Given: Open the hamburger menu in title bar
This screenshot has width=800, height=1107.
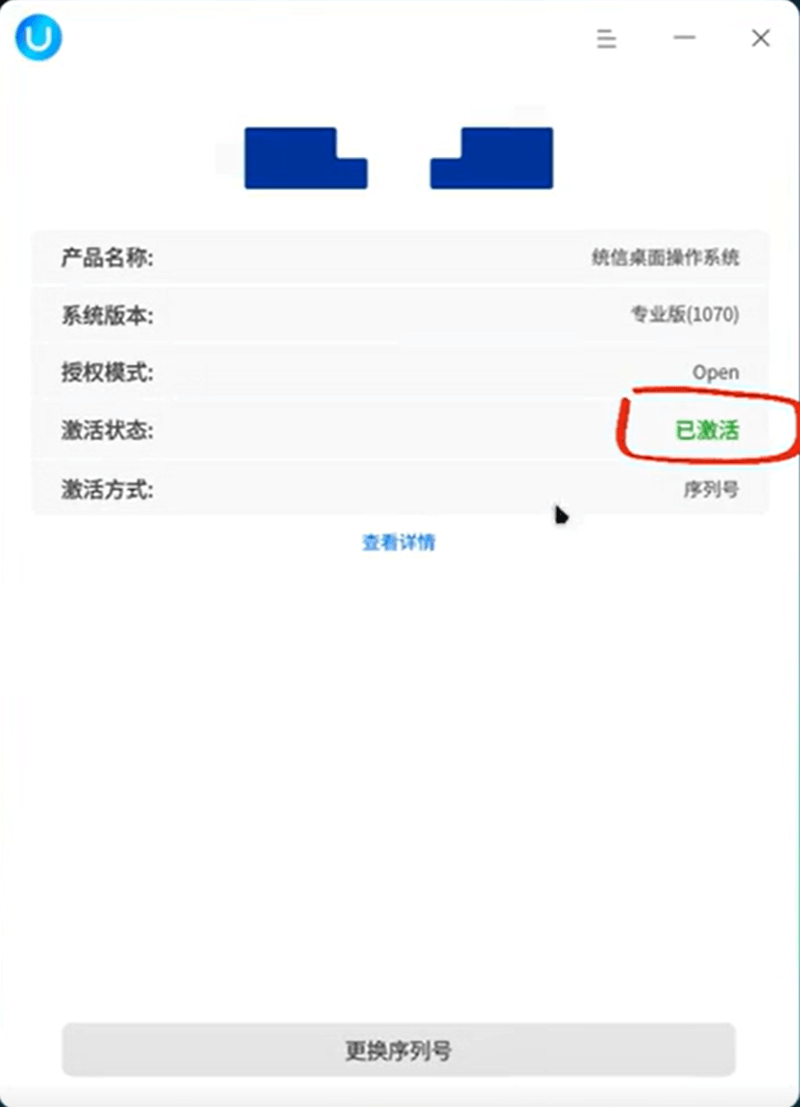Looking at the screenshot, I should (x=606, y=39).
